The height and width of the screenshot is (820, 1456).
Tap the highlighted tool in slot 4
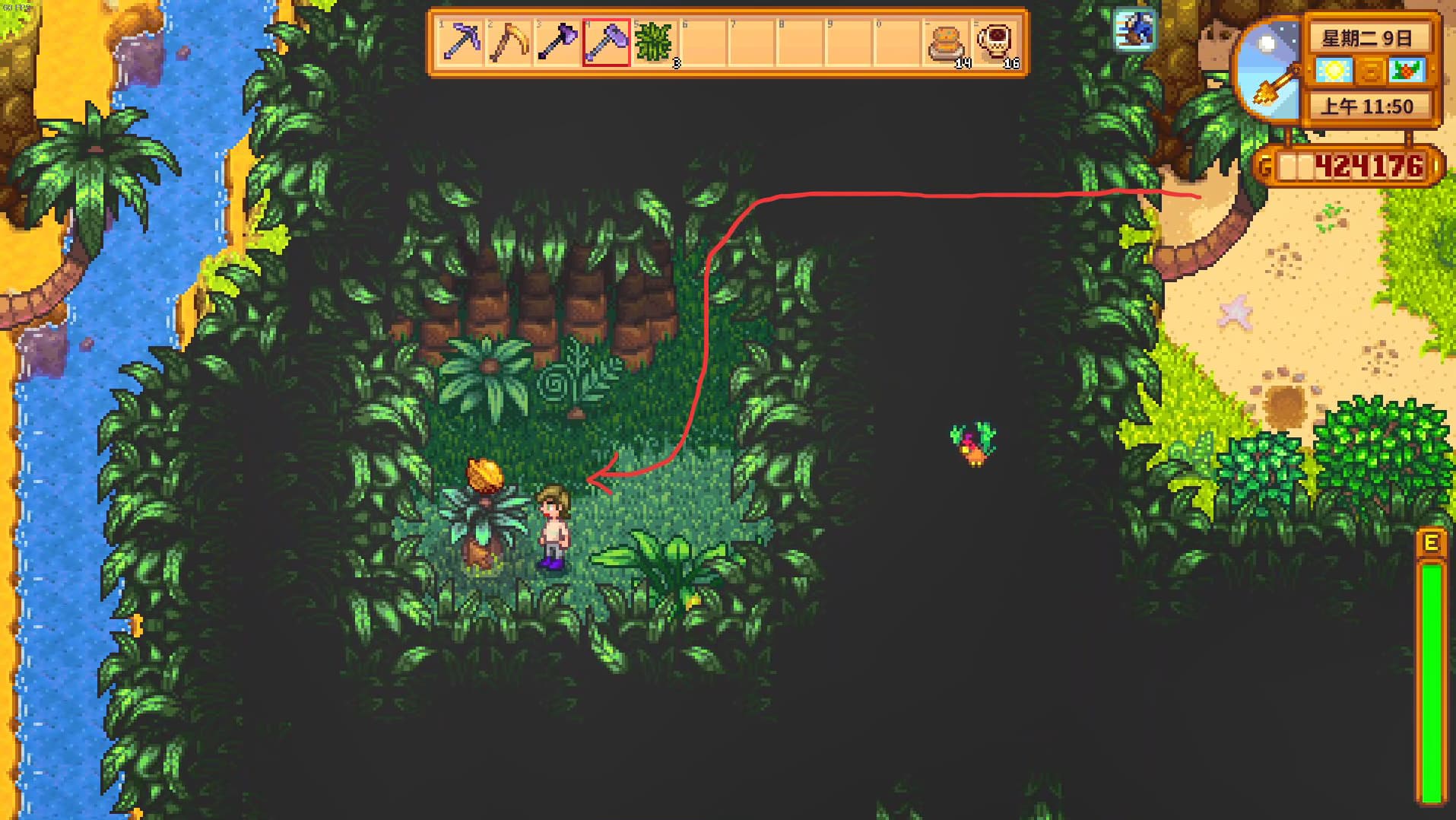click(x=606, y=43)
